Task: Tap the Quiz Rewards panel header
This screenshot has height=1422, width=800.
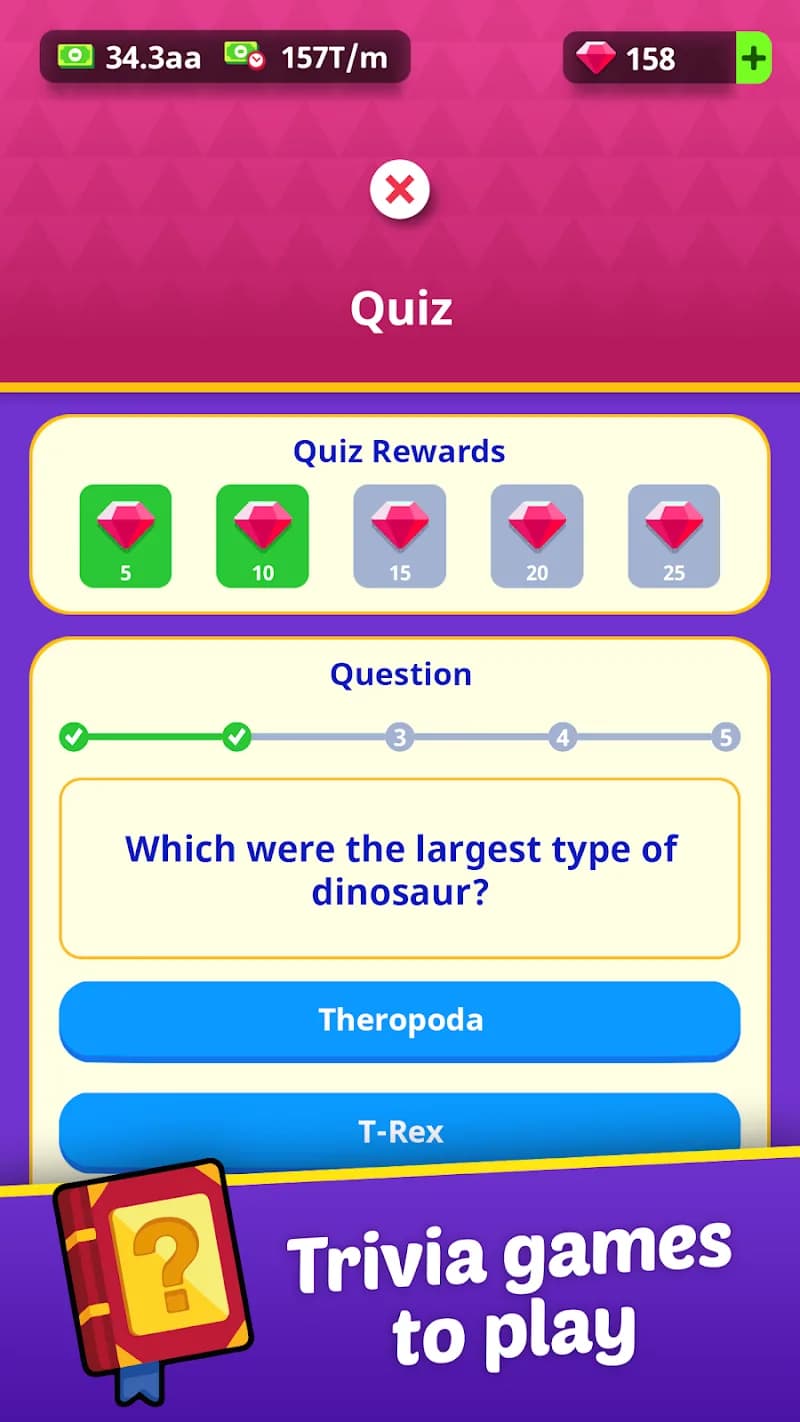Action: coord(400,451)
